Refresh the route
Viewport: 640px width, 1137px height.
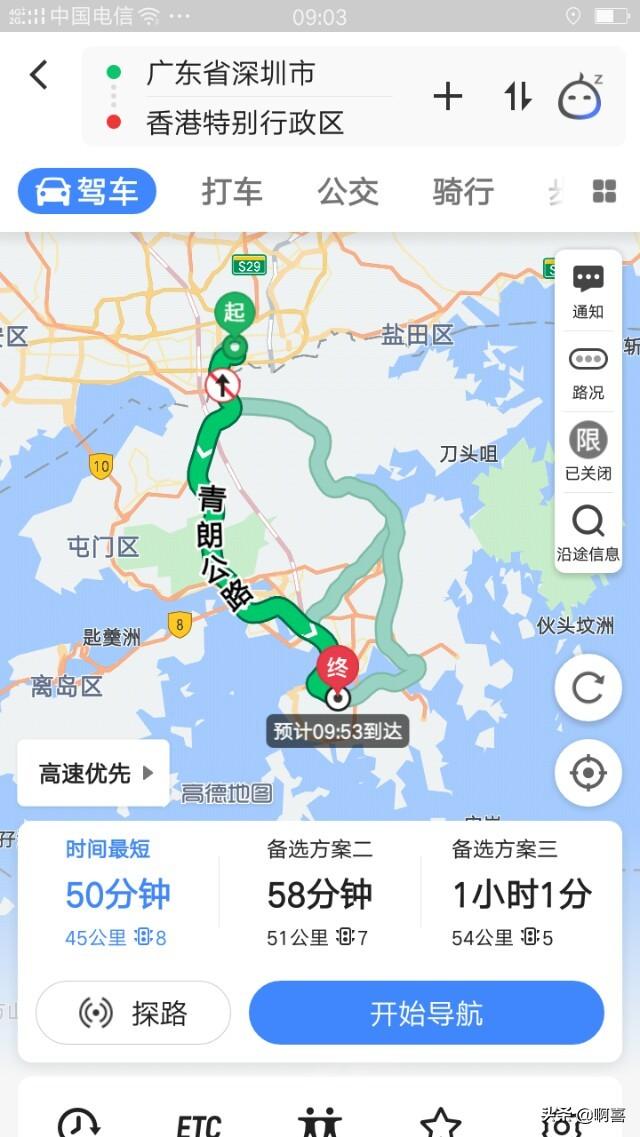[588, 687]
